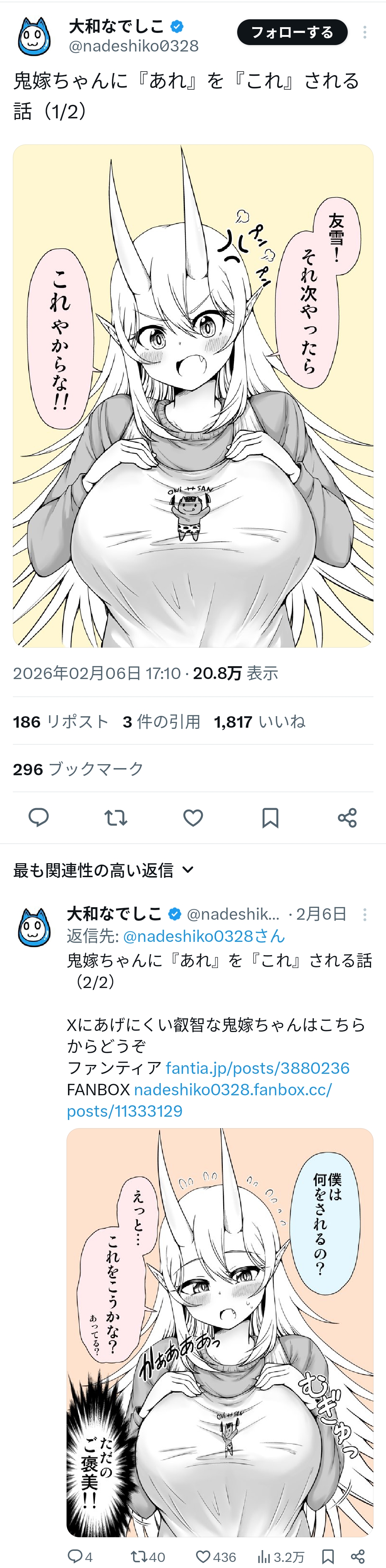Open 大和なでしこ's profile avatar at top

(34, 36)
